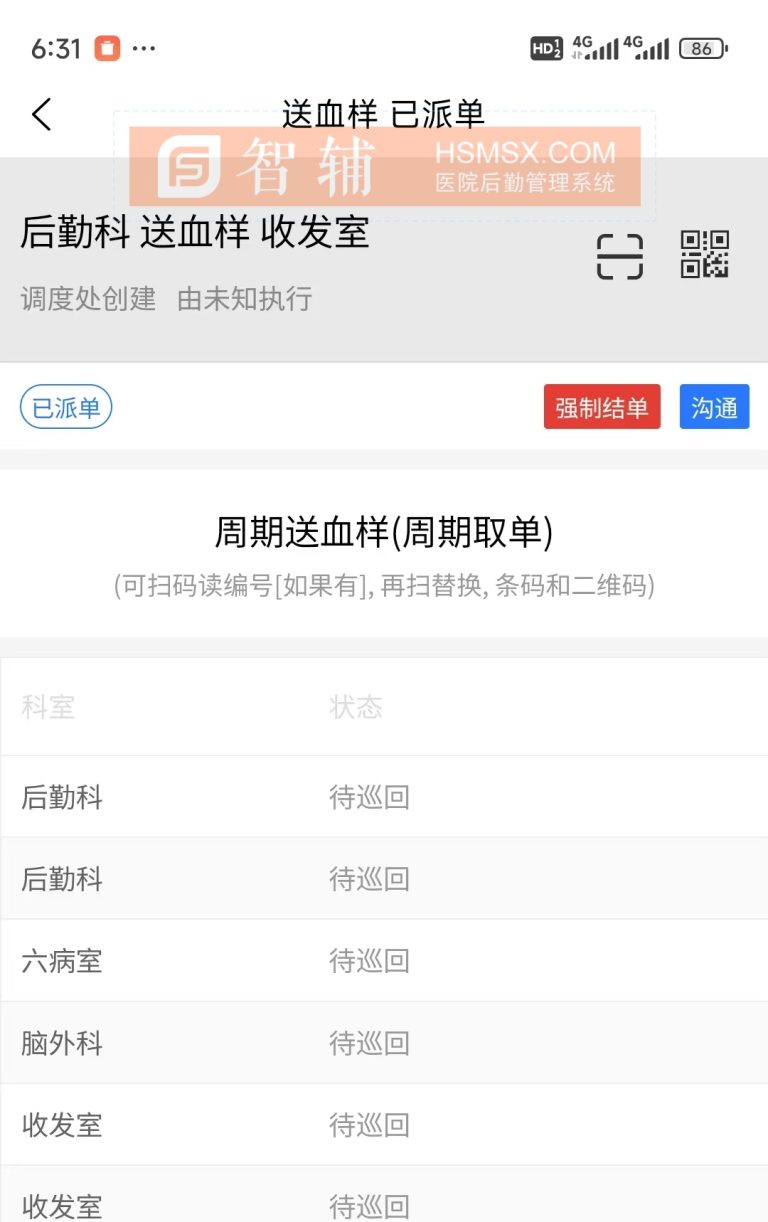Open the HSMSX.COM watermark link
The width and height of the screenshot is (768, 1222).
tap(524, 154)
